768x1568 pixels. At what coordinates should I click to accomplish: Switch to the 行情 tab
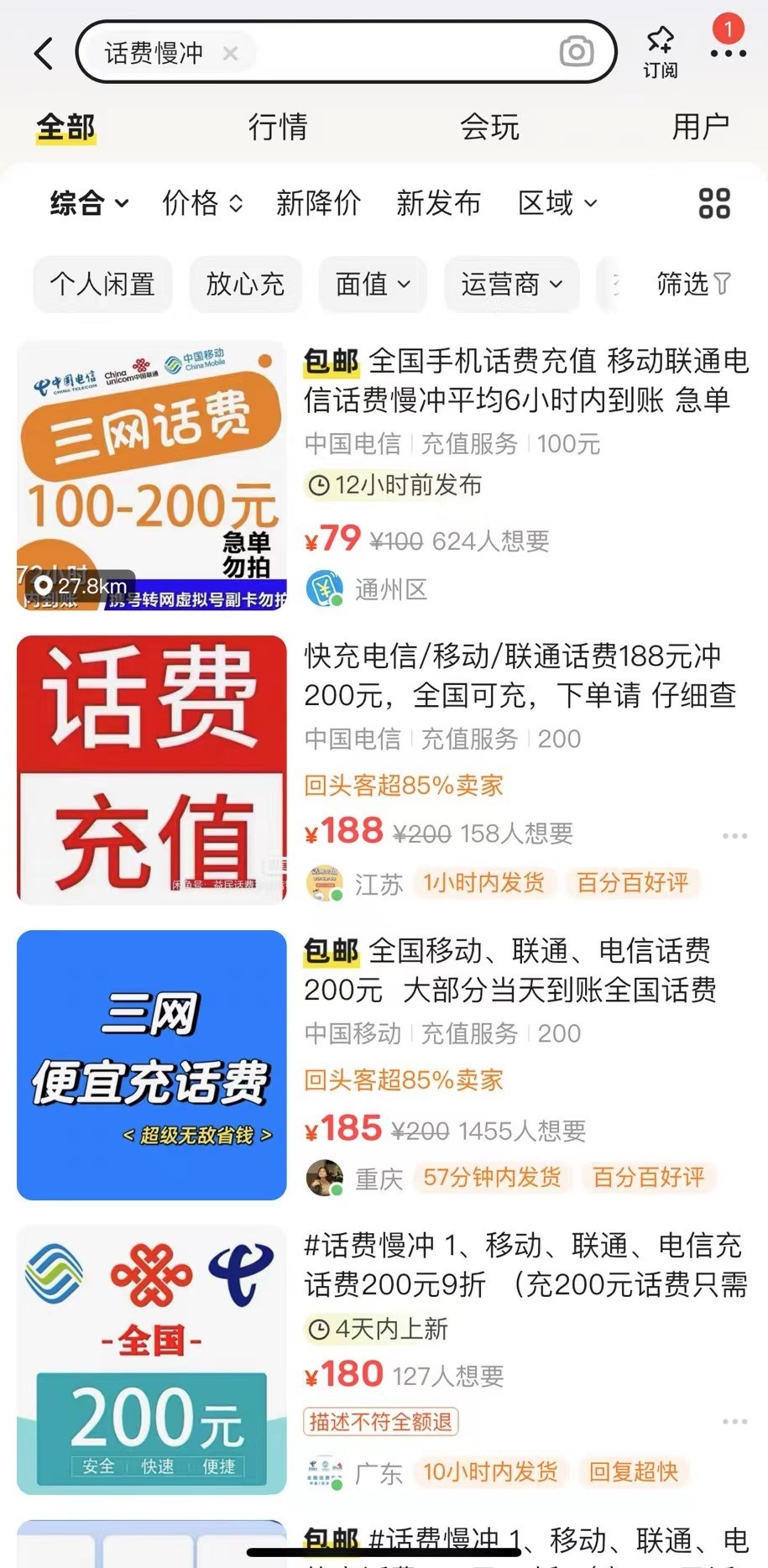(278, 127)
